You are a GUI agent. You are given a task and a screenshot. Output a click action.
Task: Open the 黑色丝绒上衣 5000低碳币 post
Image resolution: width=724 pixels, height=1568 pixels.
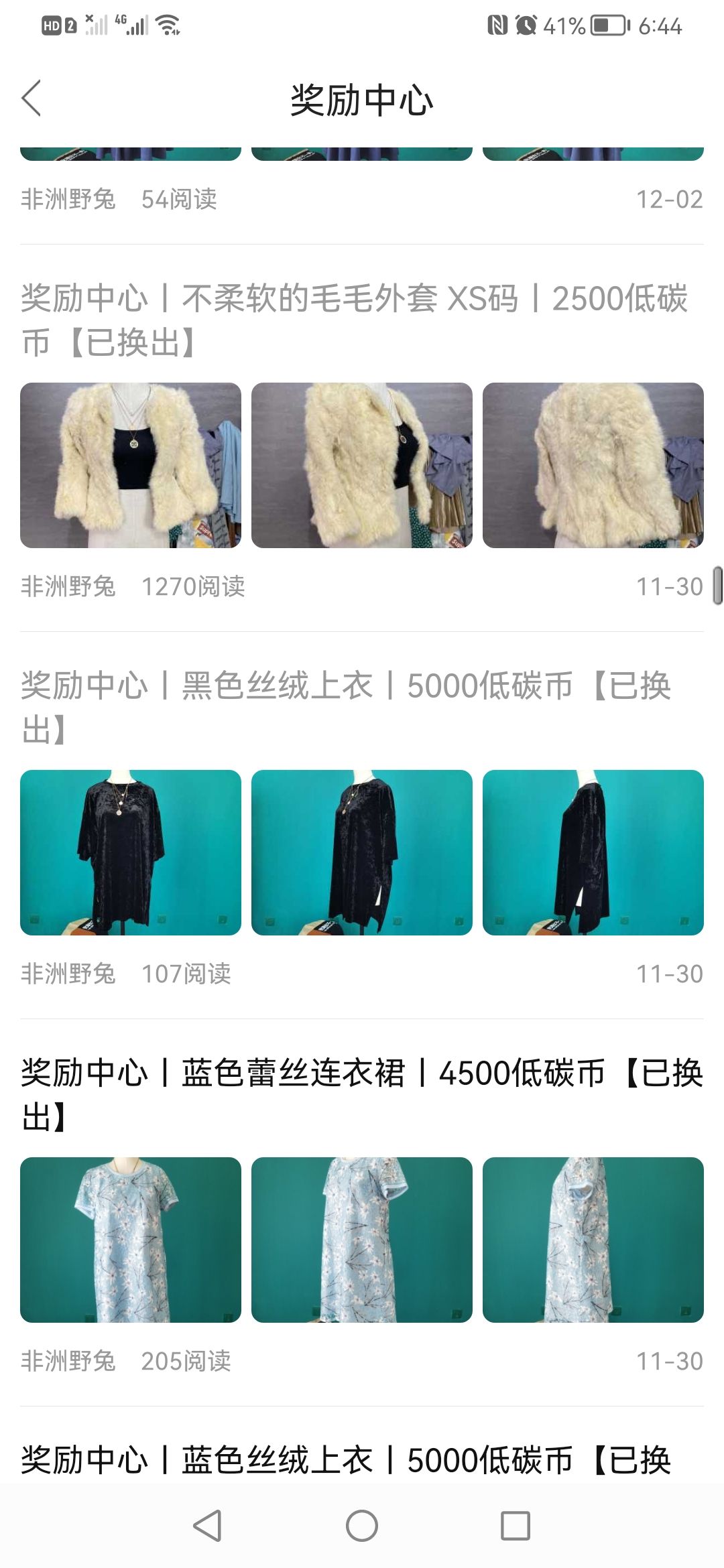pyautogui.click(x=346, y=708)
